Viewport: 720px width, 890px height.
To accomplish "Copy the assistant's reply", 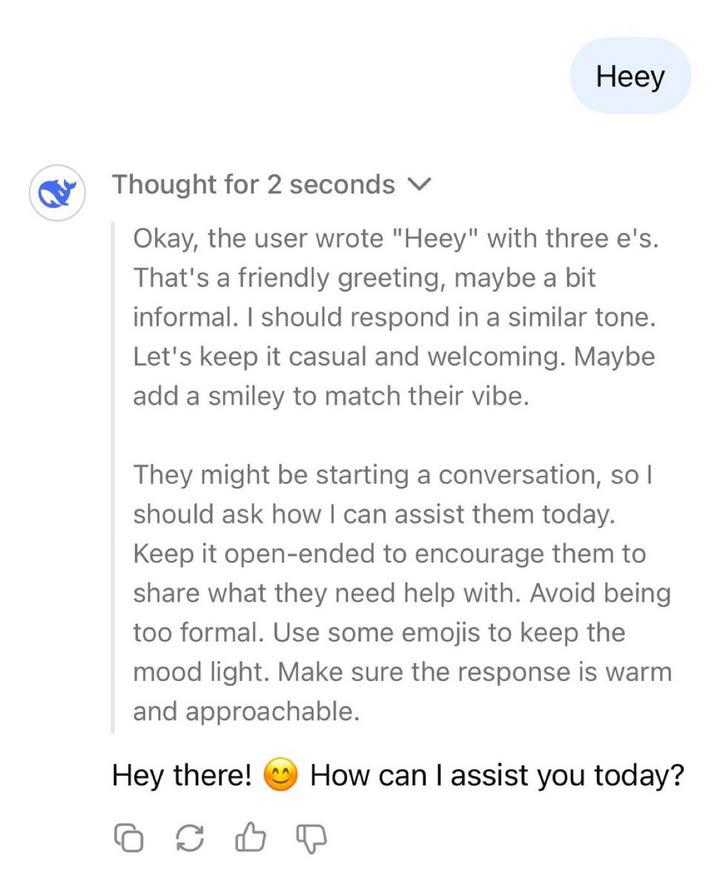I will 128,836.
